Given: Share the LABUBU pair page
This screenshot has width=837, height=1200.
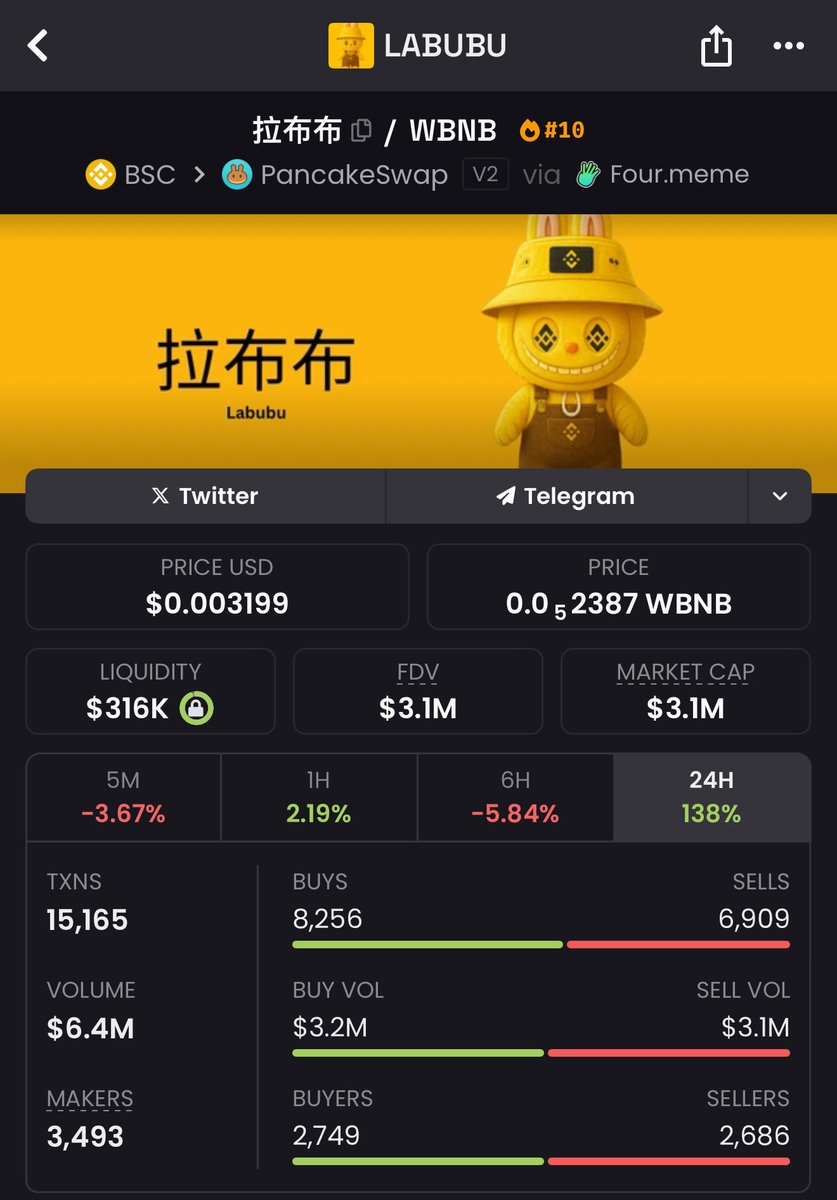Looking at the screenshot, I should tap(716, 46).
